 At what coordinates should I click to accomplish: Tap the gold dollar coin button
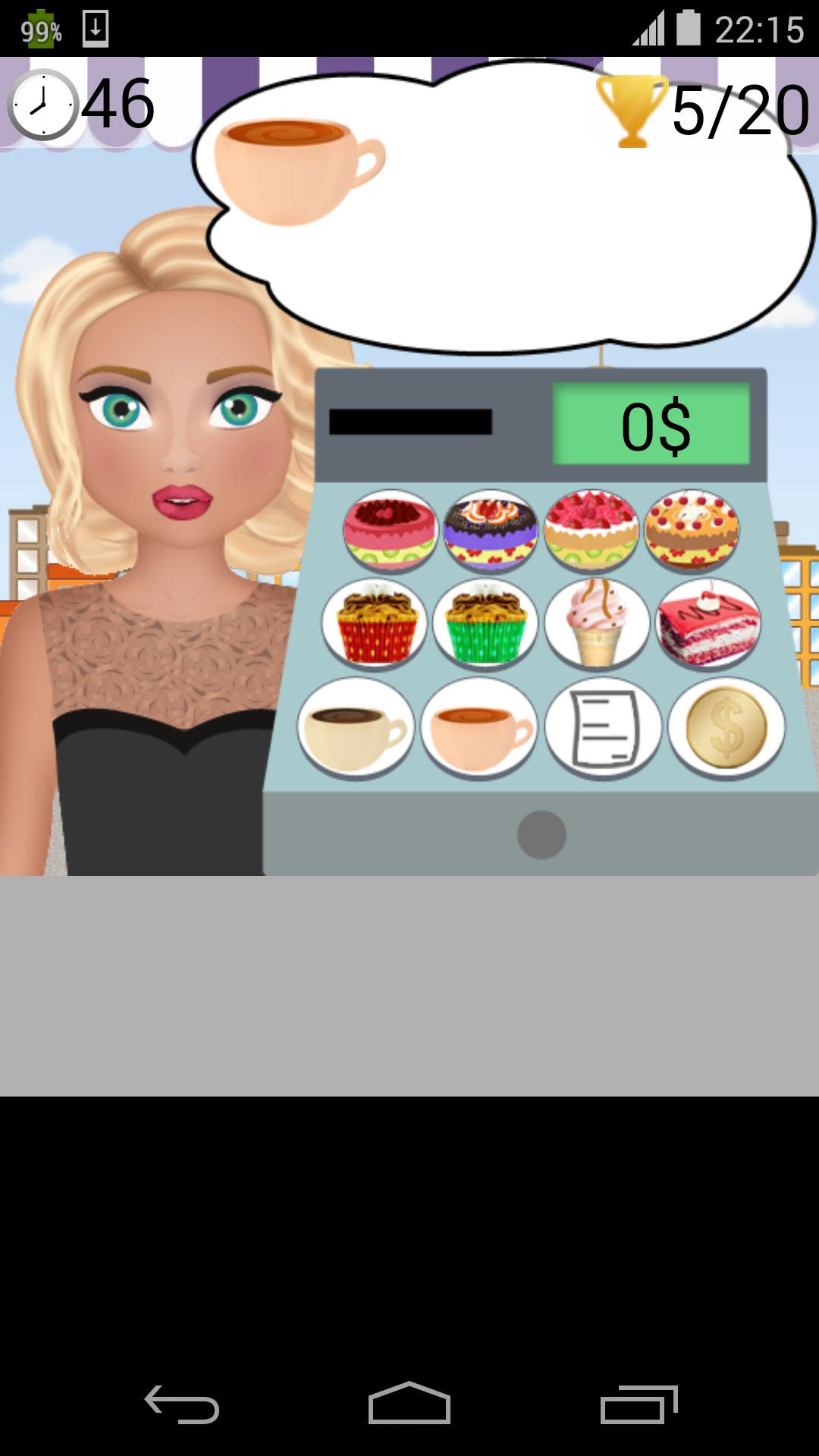click(726, 729)
